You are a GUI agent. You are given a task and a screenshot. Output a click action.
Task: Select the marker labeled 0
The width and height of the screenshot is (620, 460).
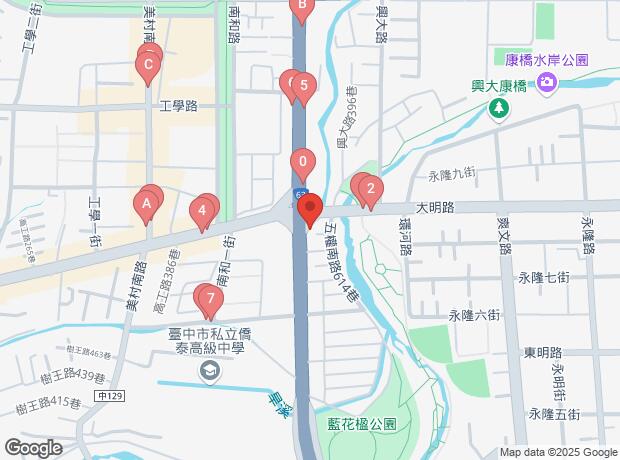[x=302, y=161]
